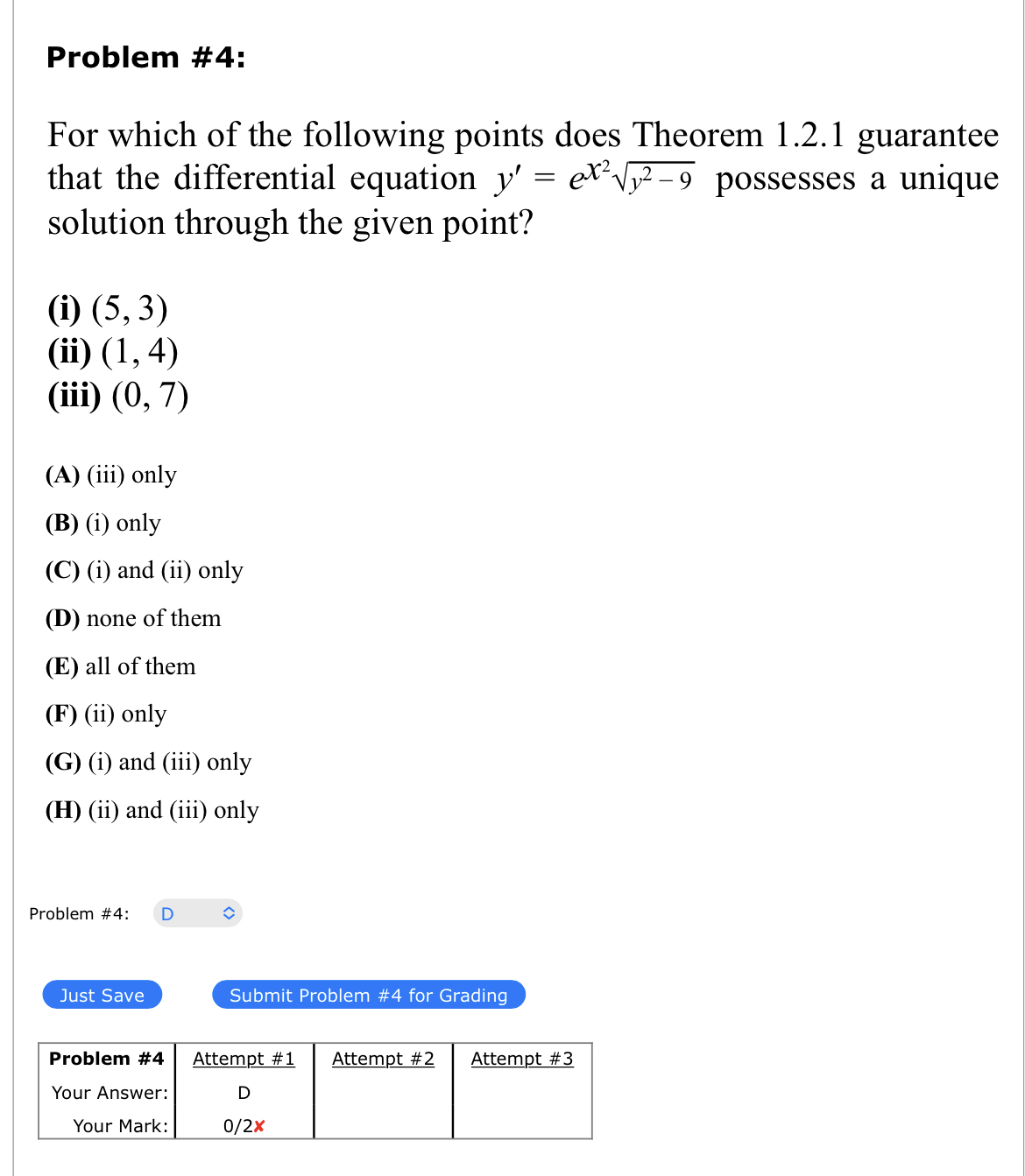Open the Attempt #2 link
1025x1176 pixels.
tap(383, 1059)
